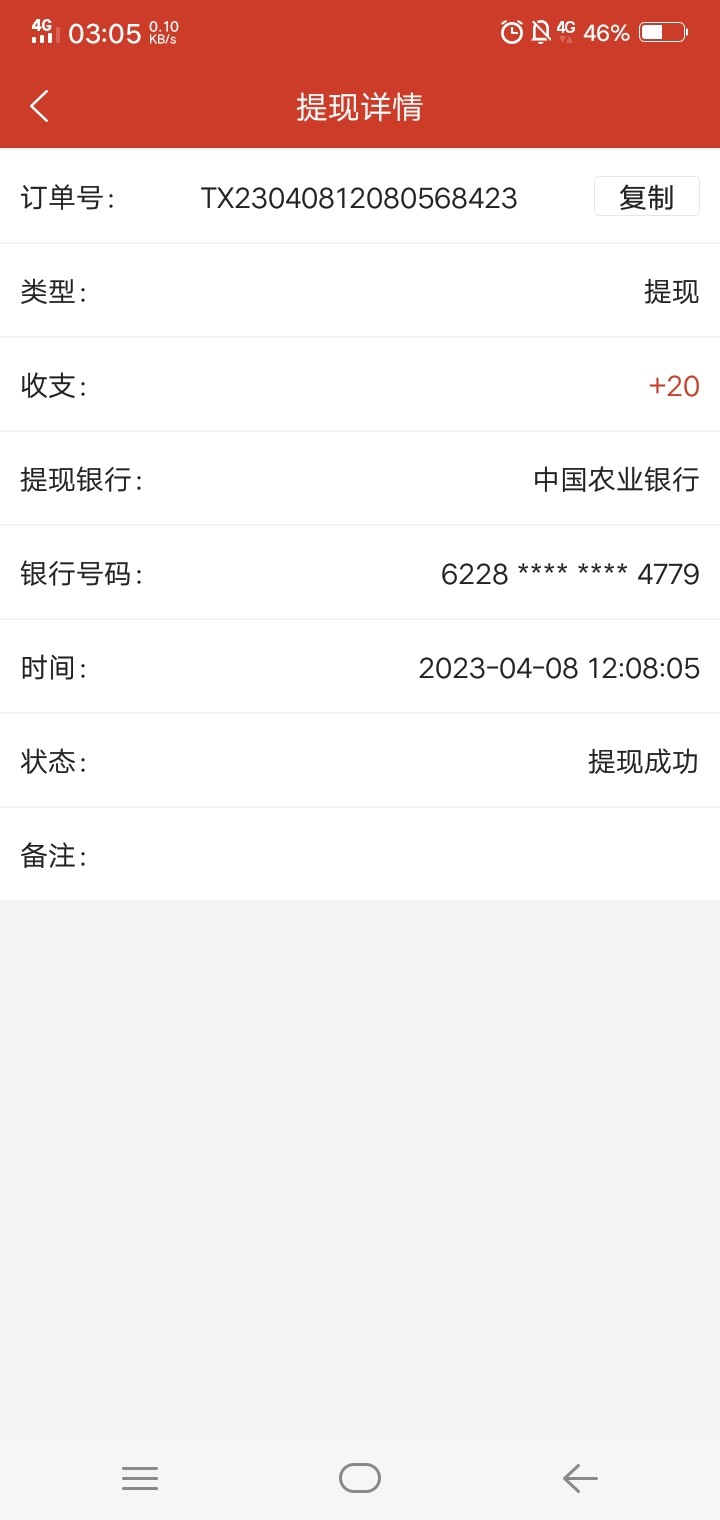Open the alarm clock status bar icon
The image size is (720, 1520).
tap(510, 32)
